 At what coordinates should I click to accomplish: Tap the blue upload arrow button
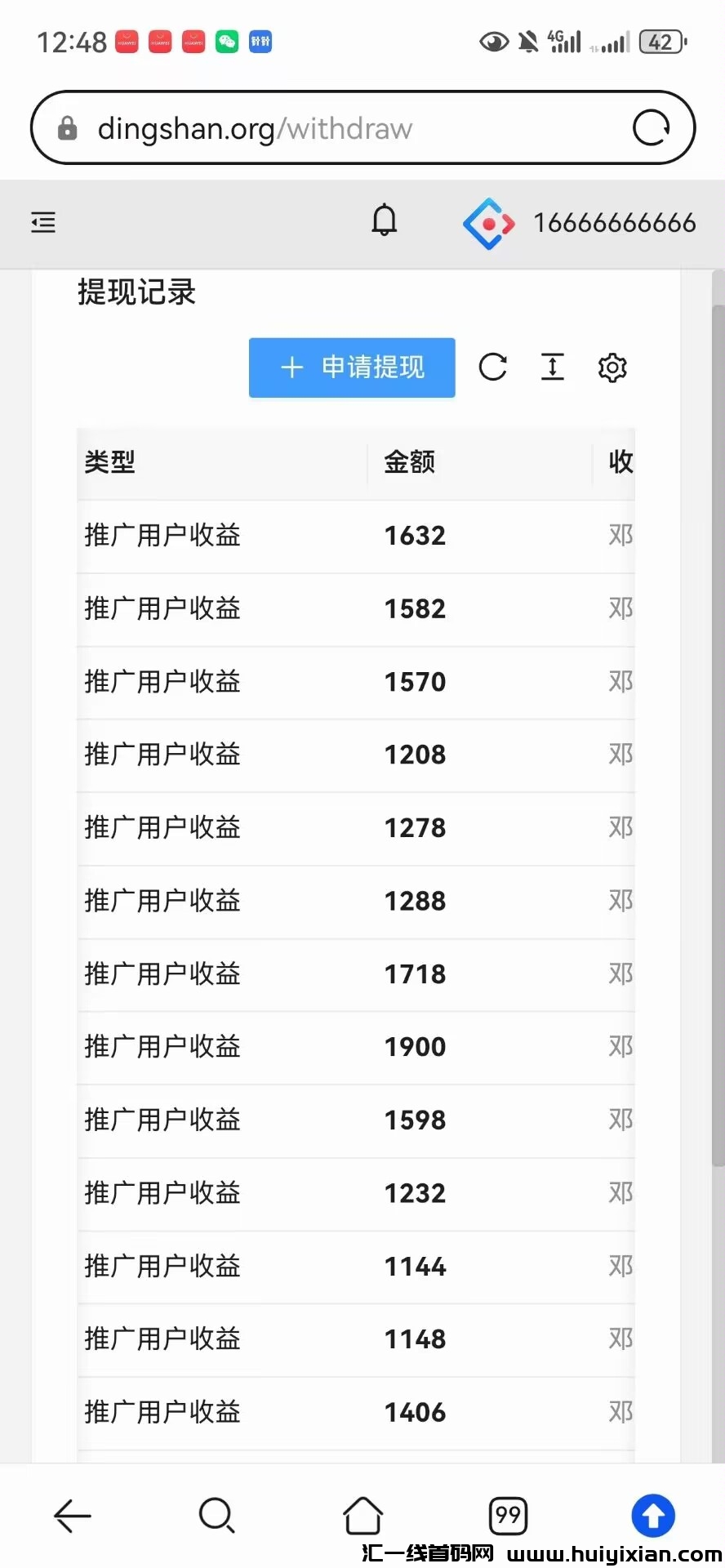pos(653,1516)
